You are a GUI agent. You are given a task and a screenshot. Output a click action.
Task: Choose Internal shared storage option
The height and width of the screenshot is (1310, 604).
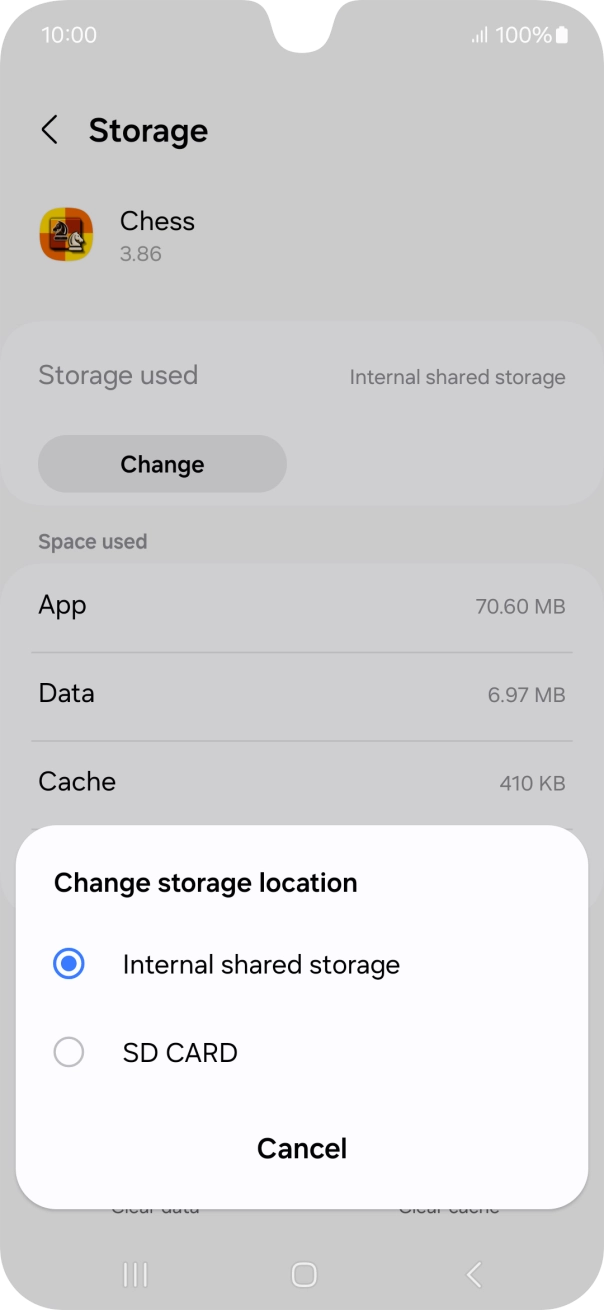pos(301,965)
